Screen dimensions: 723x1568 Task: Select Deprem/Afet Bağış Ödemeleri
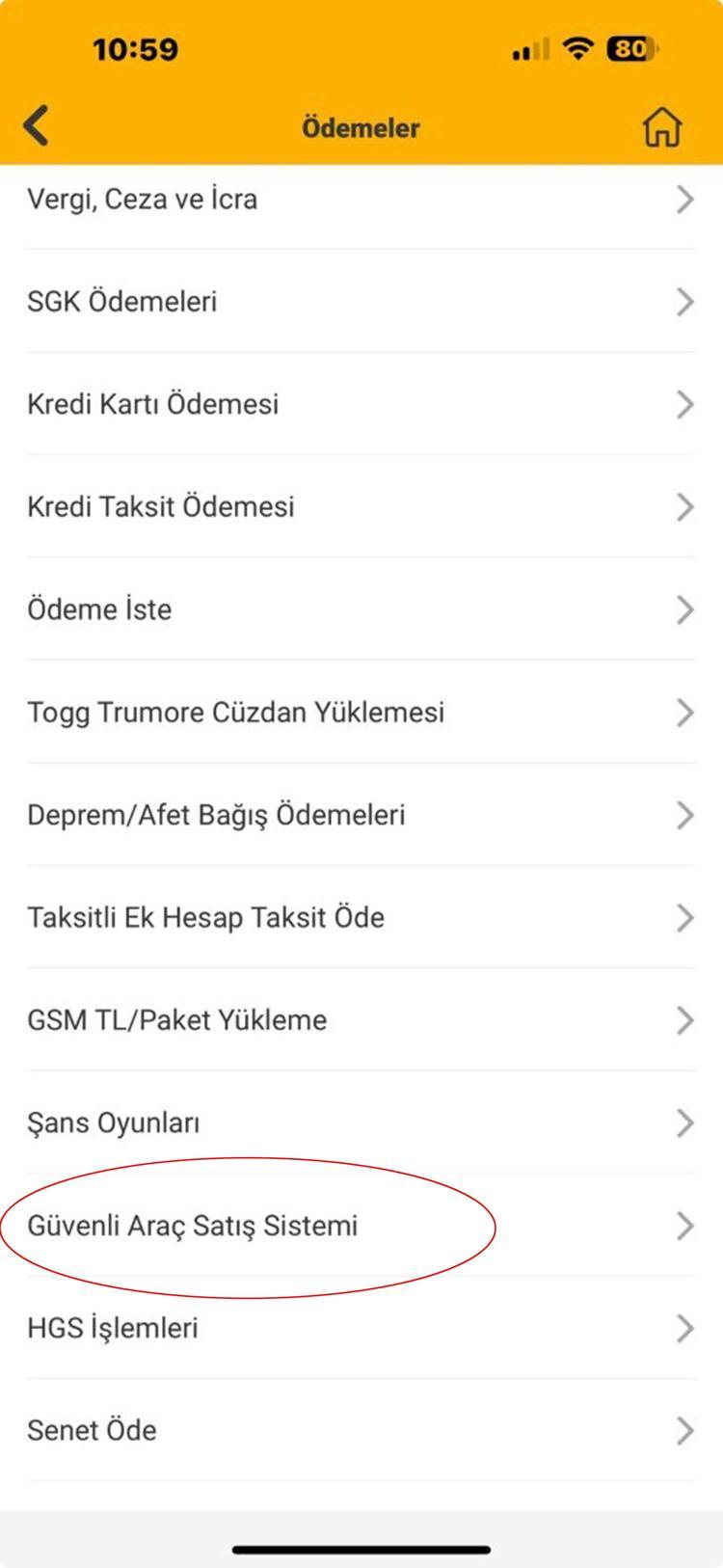[361, 815]
